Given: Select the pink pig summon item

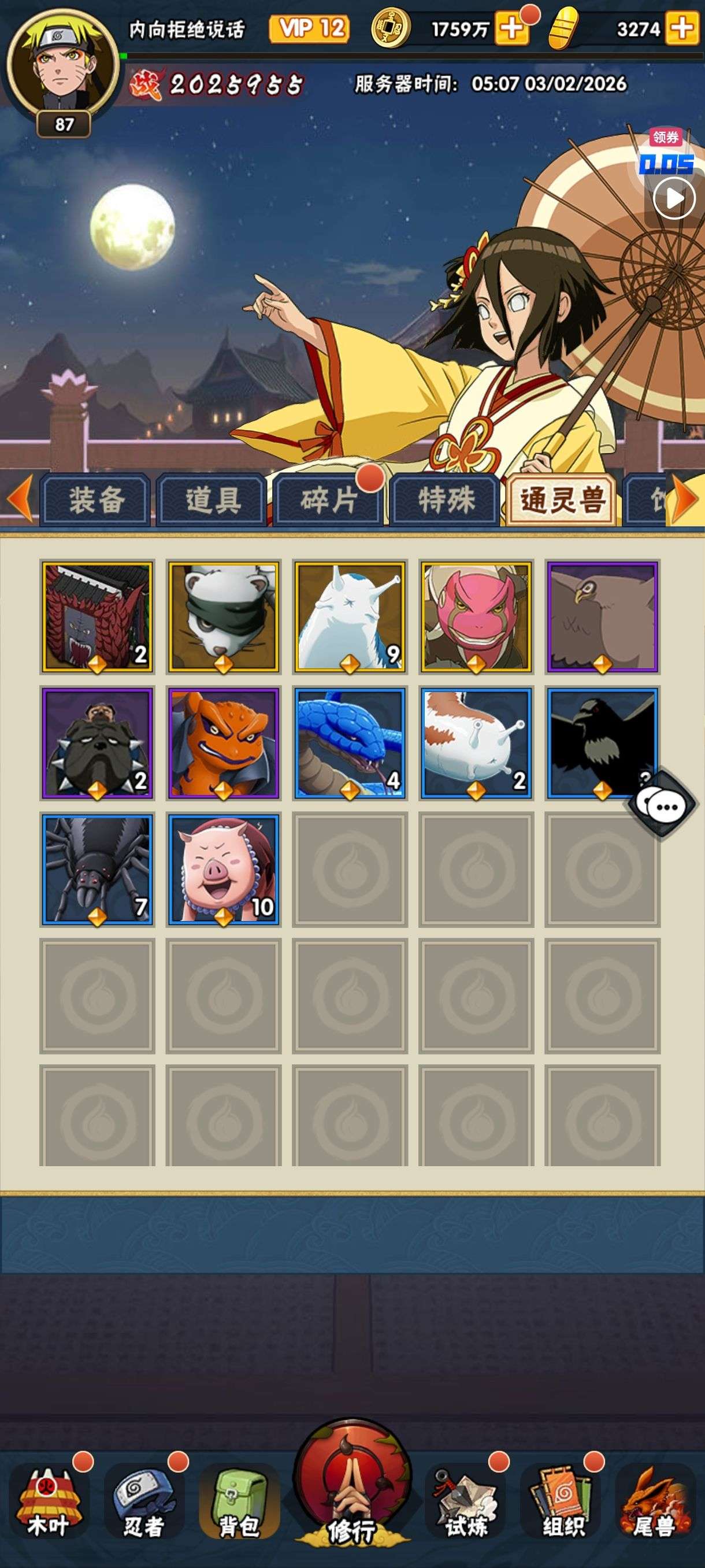Looking at the screenshot, I should click(223, 868).
